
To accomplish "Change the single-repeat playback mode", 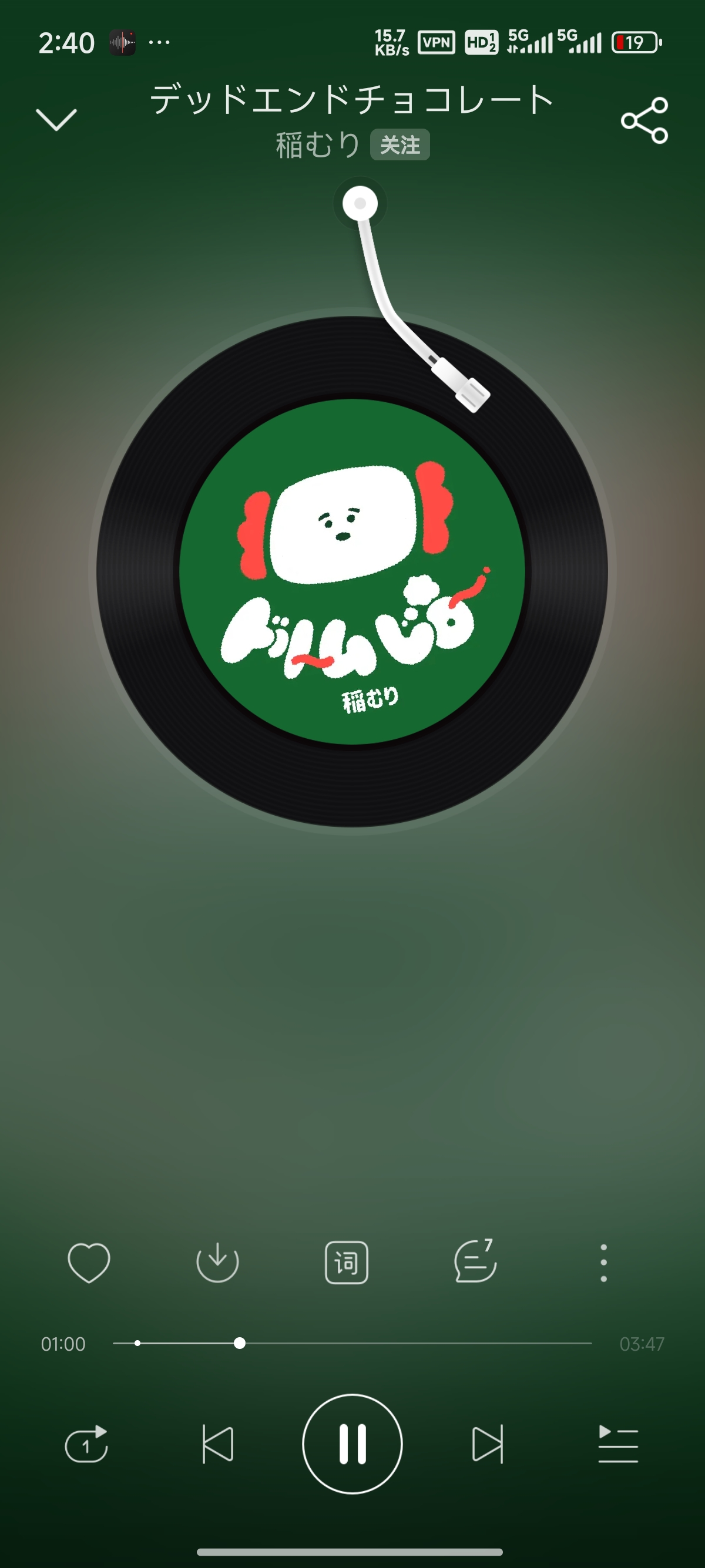I will coord(86,1444).
